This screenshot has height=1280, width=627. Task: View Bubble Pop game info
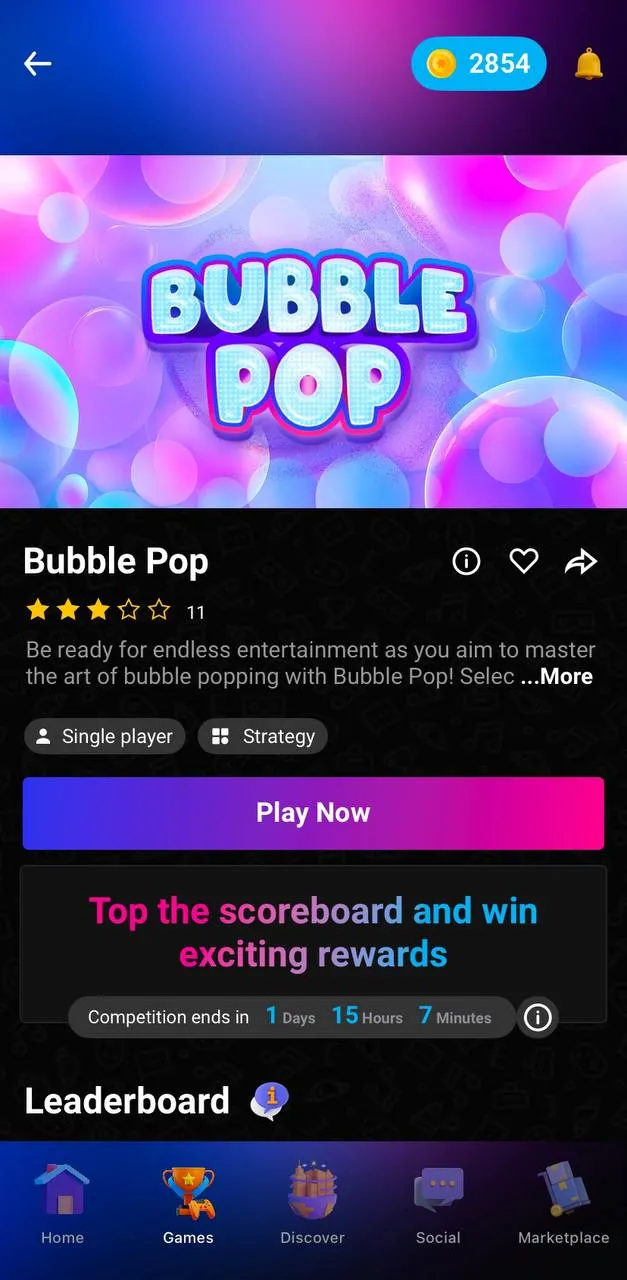coord(466,562)
